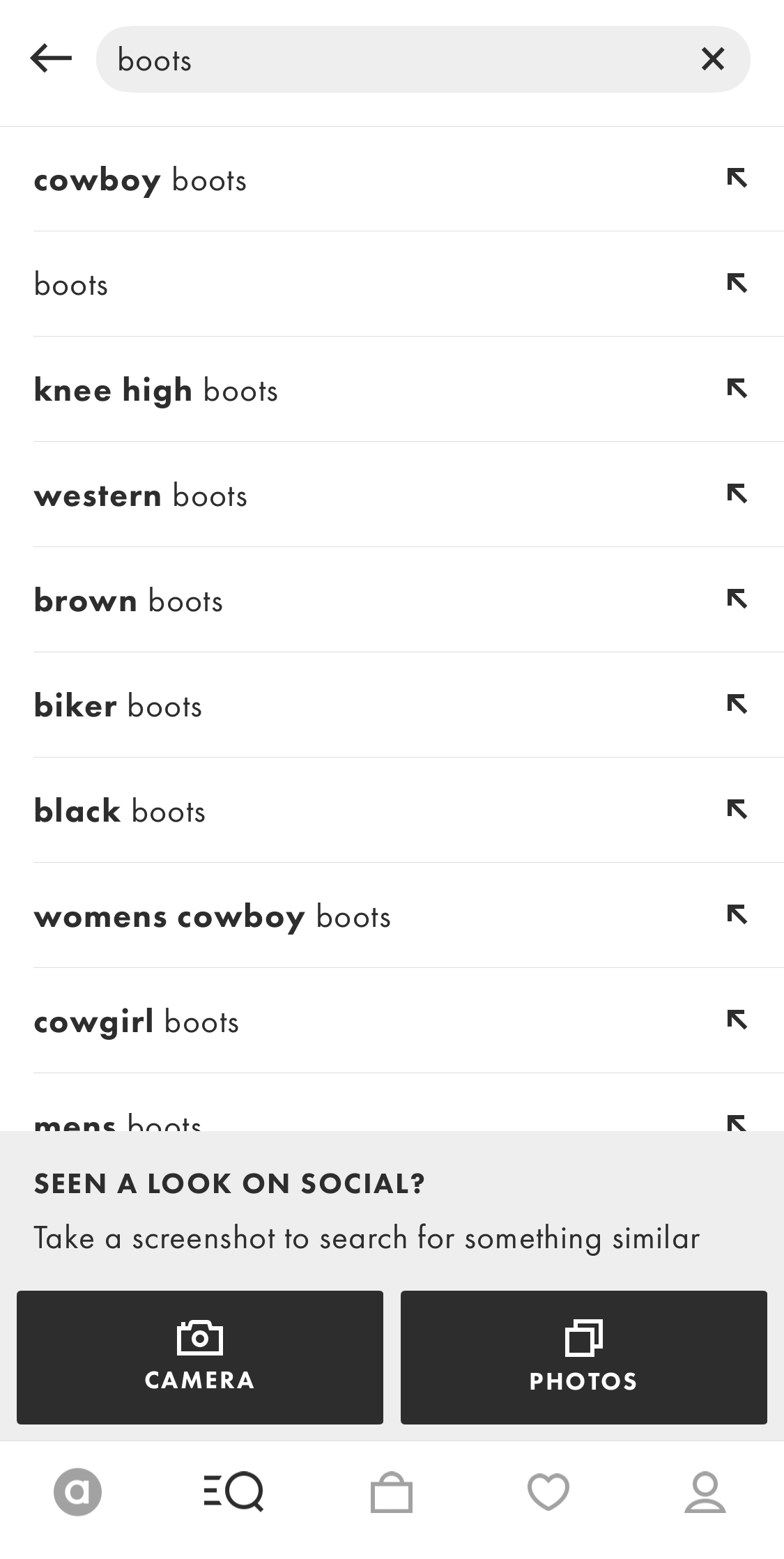Tap inside the search input field
Screen dimensions: 784x1559
(x=390, y=59)
